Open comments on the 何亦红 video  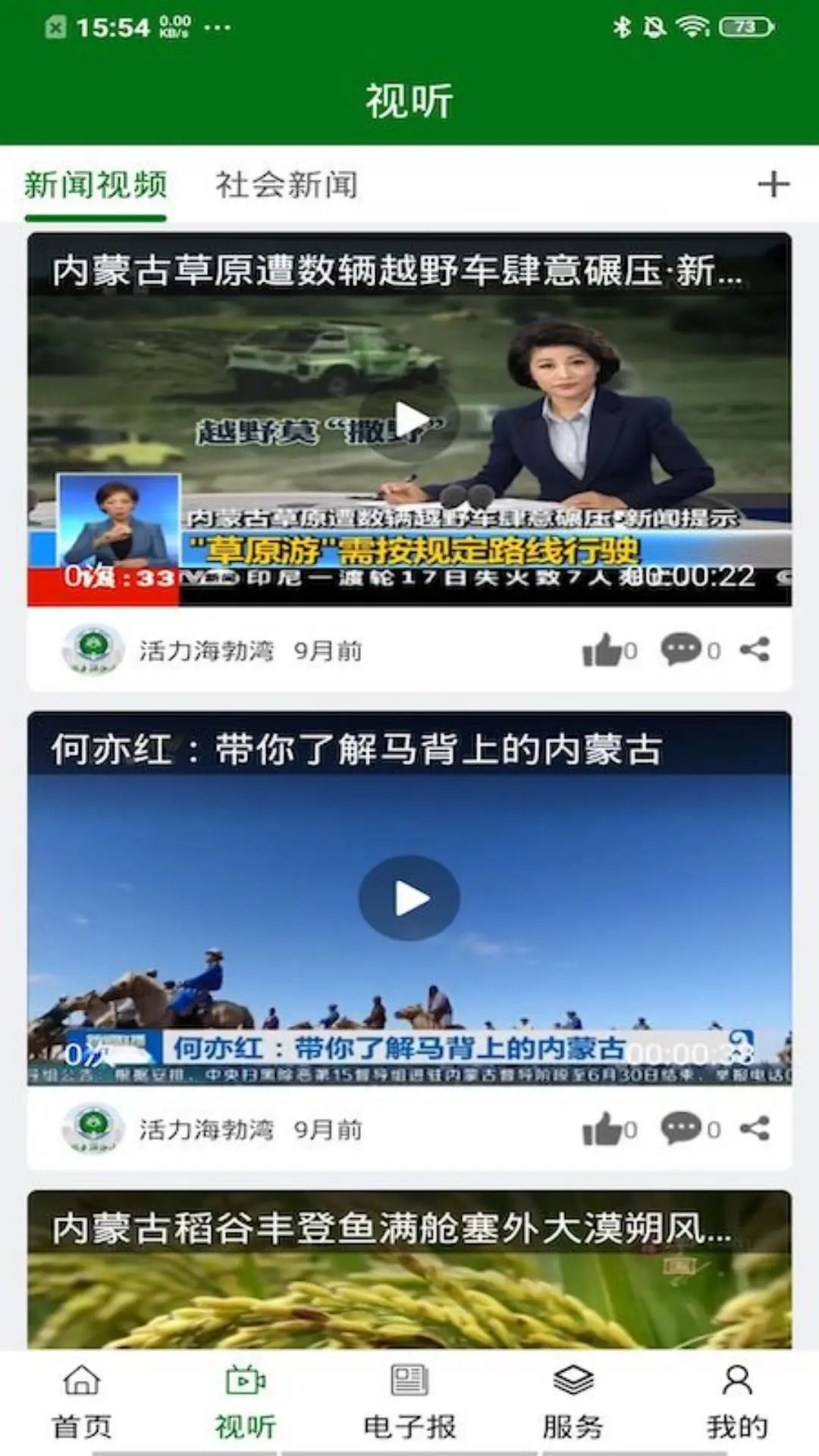[681, 1129]
